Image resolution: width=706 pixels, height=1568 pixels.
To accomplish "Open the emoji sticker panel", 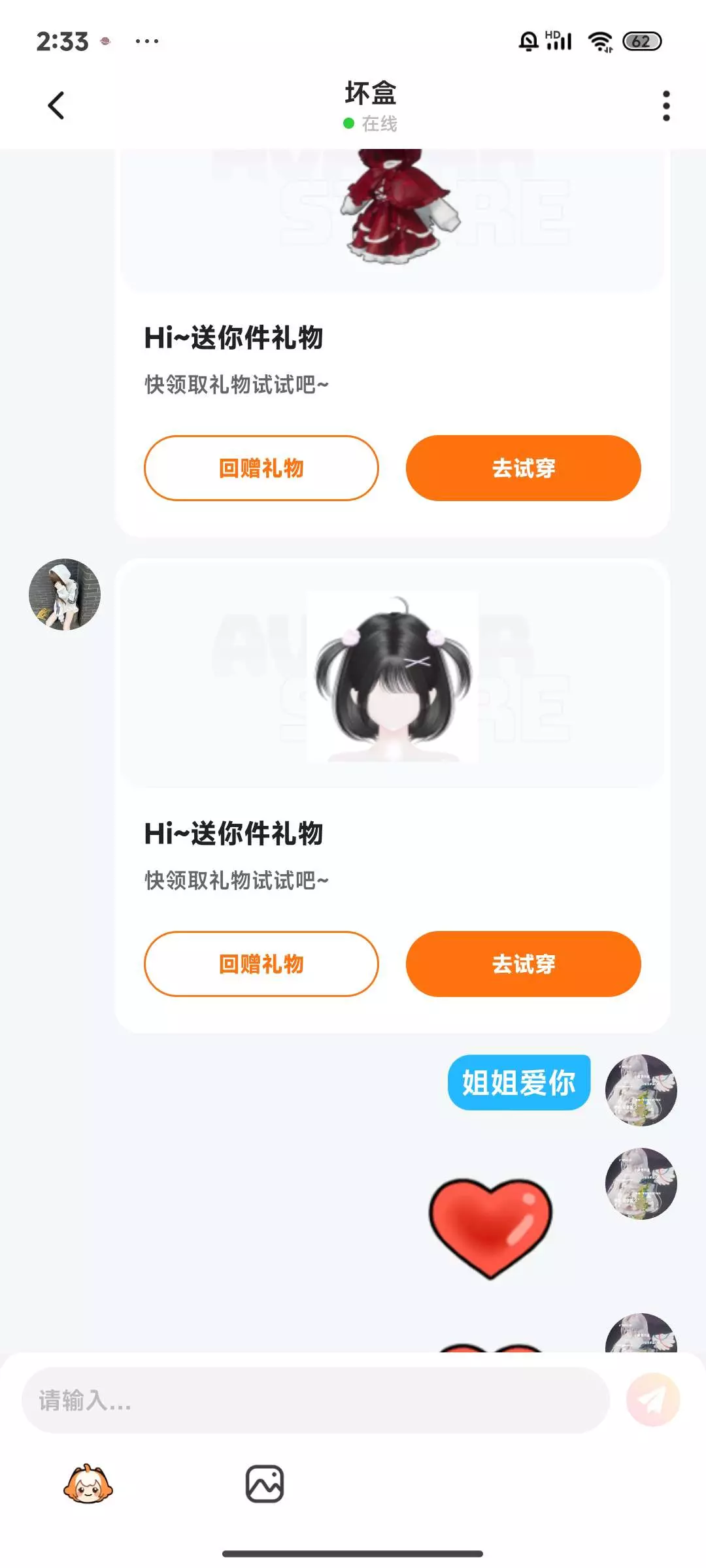I will [88, 1484].
